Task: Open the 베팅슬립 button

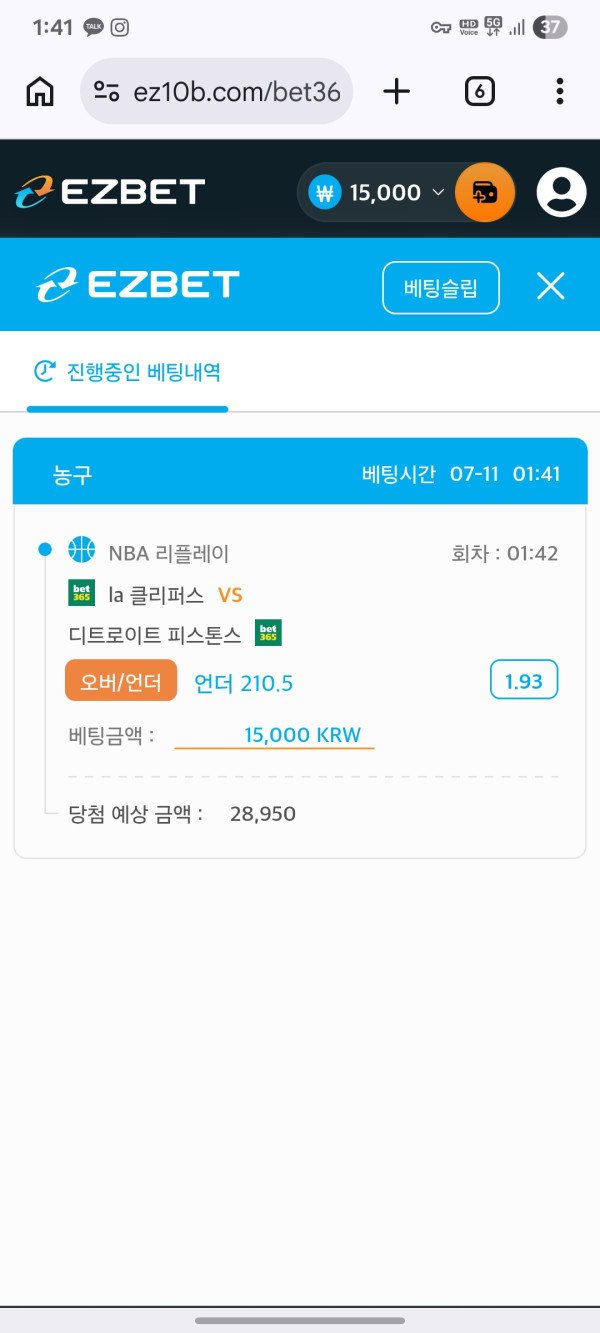Action: [441, 288]
